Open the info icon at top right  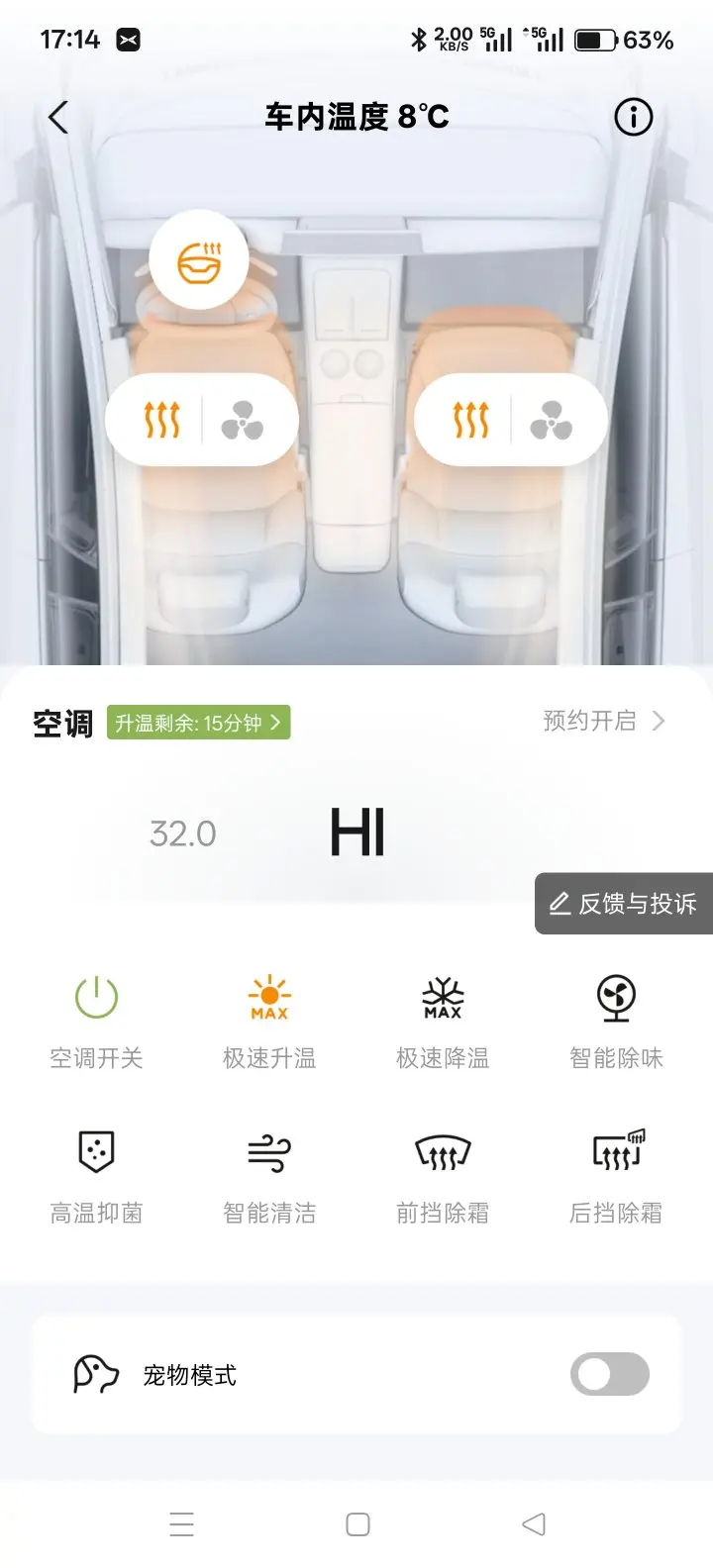click(x=634, y=118)
